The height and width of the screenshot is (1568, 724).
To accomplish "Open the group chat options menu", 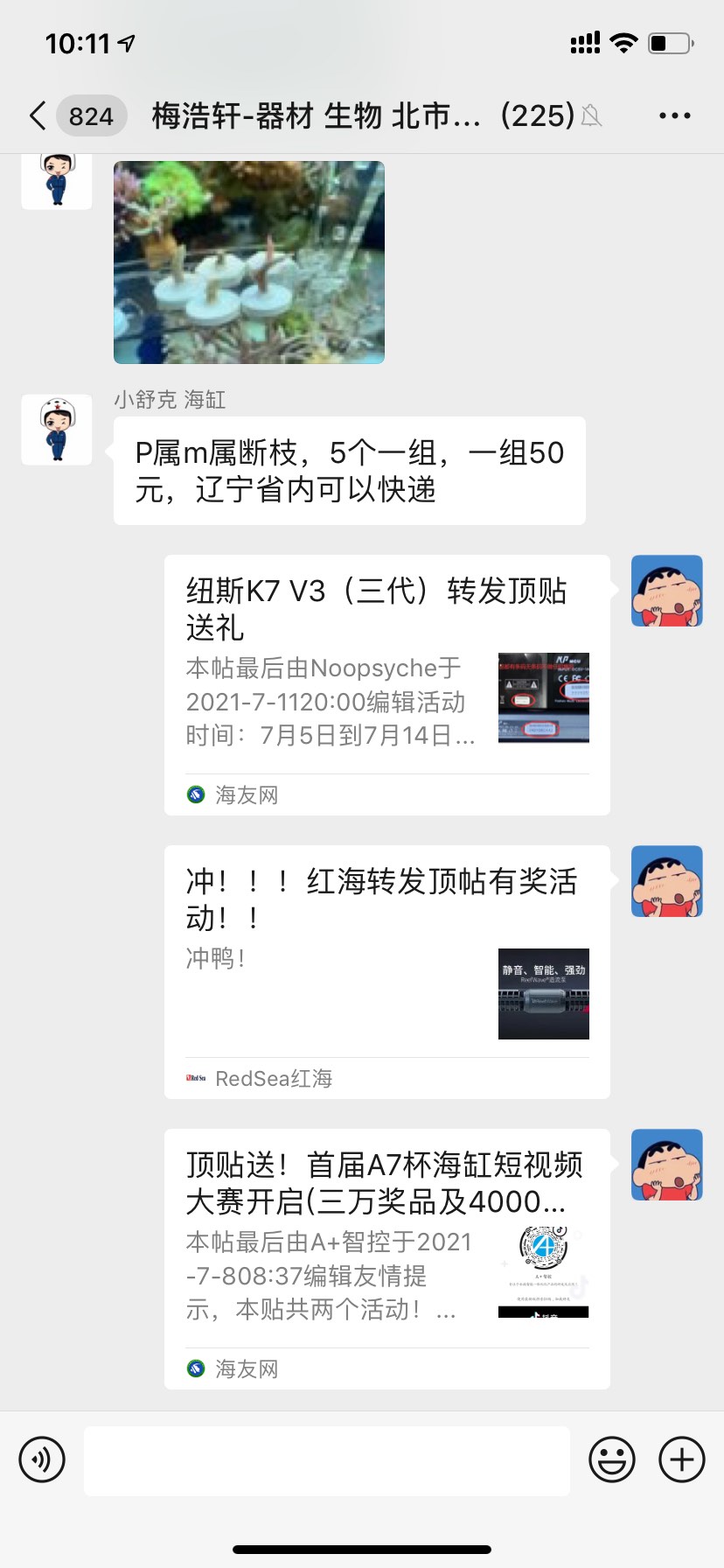I will (674, 115).
